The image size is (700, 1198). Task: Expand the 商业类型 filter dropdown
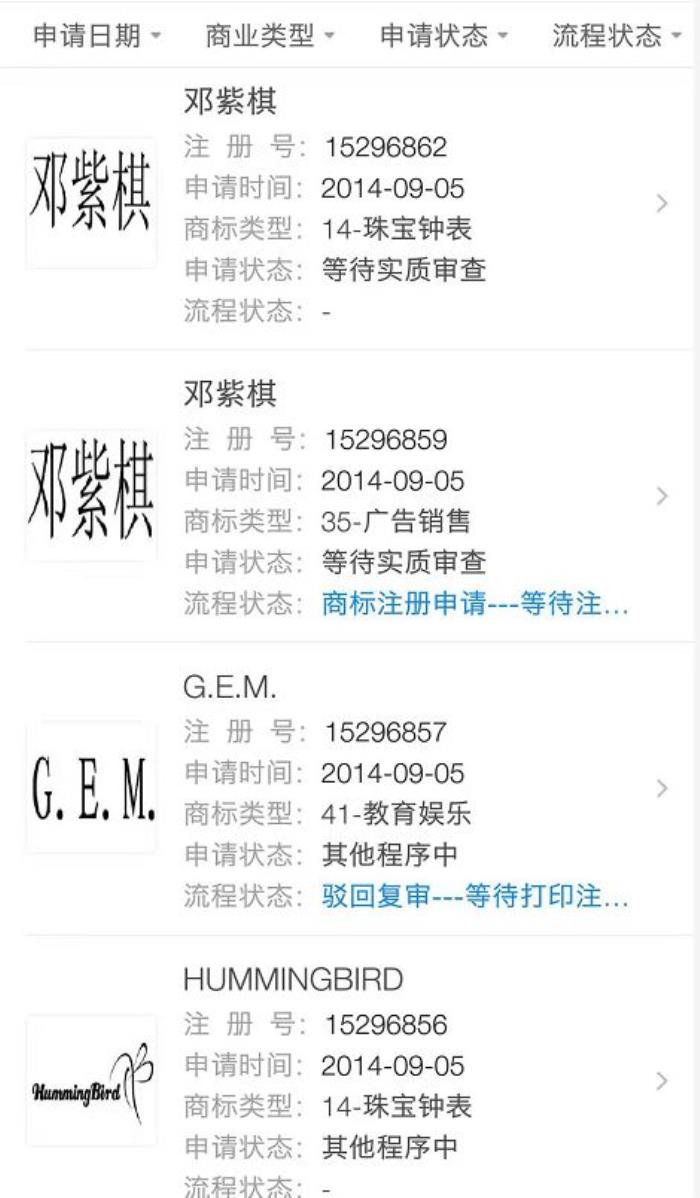[270, 36]
